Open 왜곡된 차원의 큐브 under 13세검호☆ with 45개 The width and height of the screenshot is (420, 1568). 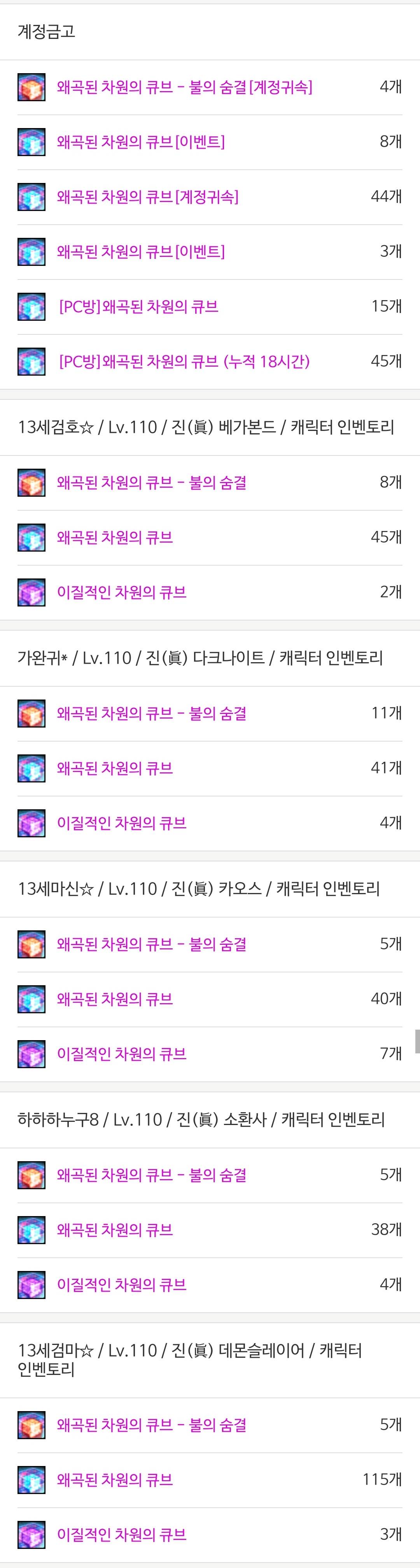tap(115, 537)
